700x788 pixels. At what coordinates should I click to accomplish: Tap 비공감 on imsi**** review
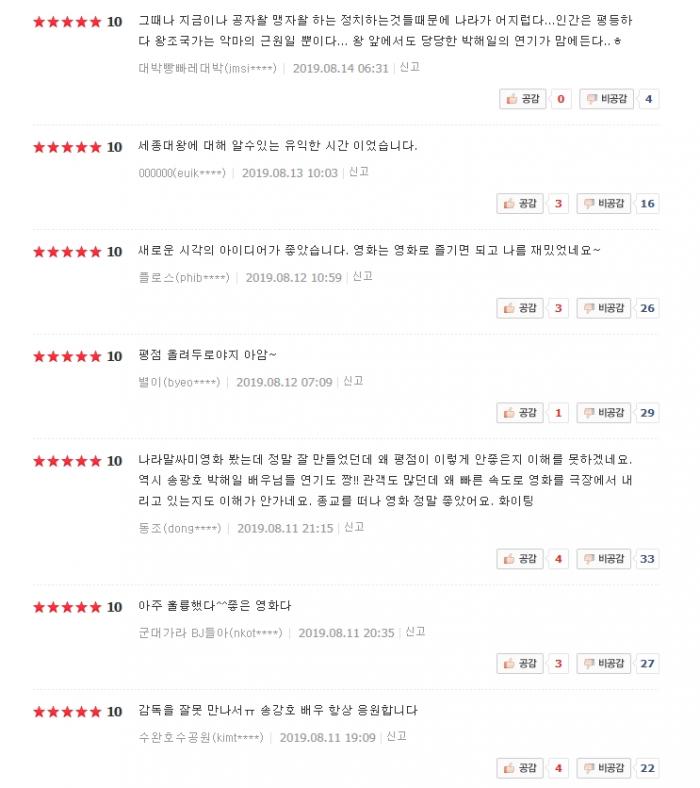tap(606, 99)
